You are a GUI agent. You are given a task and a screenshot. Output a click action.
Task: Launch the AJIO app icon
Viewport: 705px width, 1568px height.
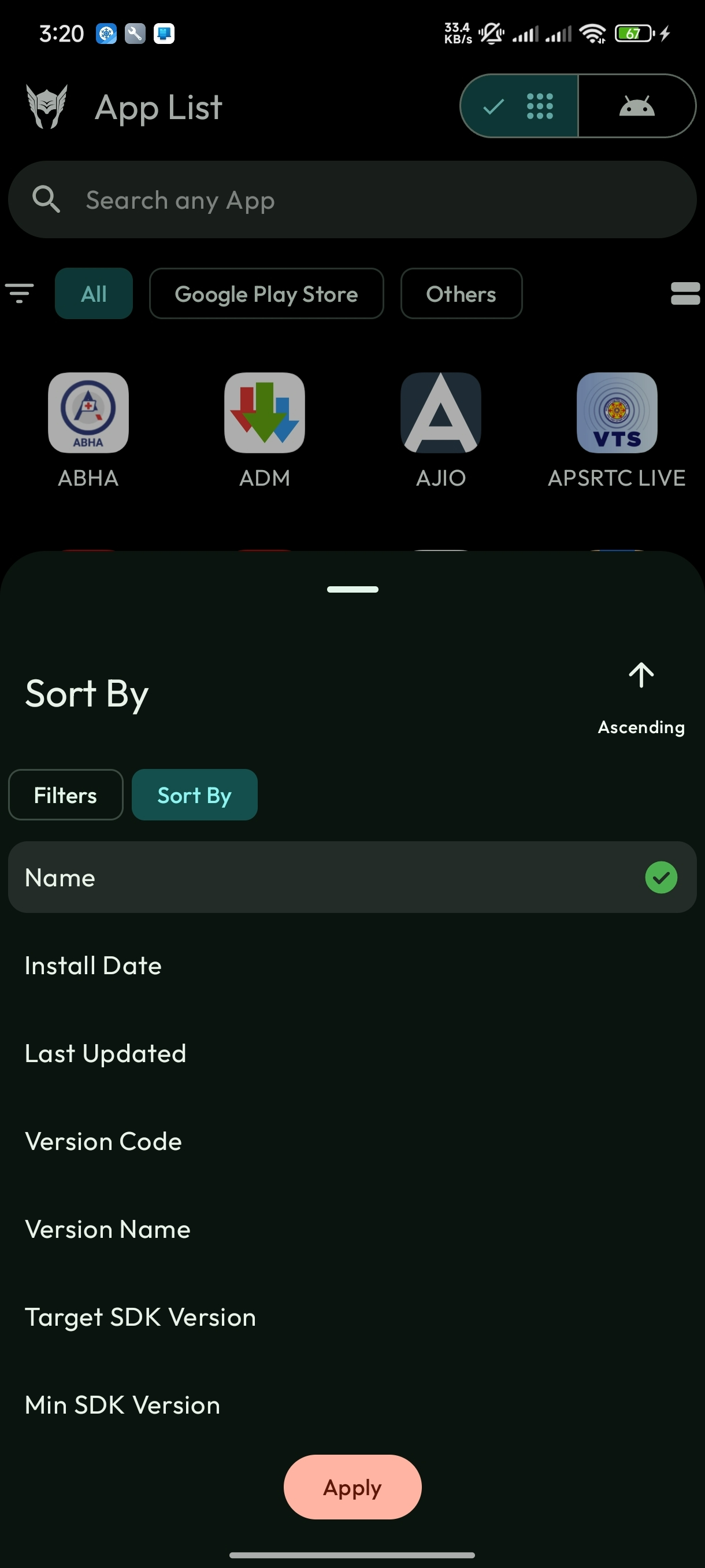pos(440,413)
